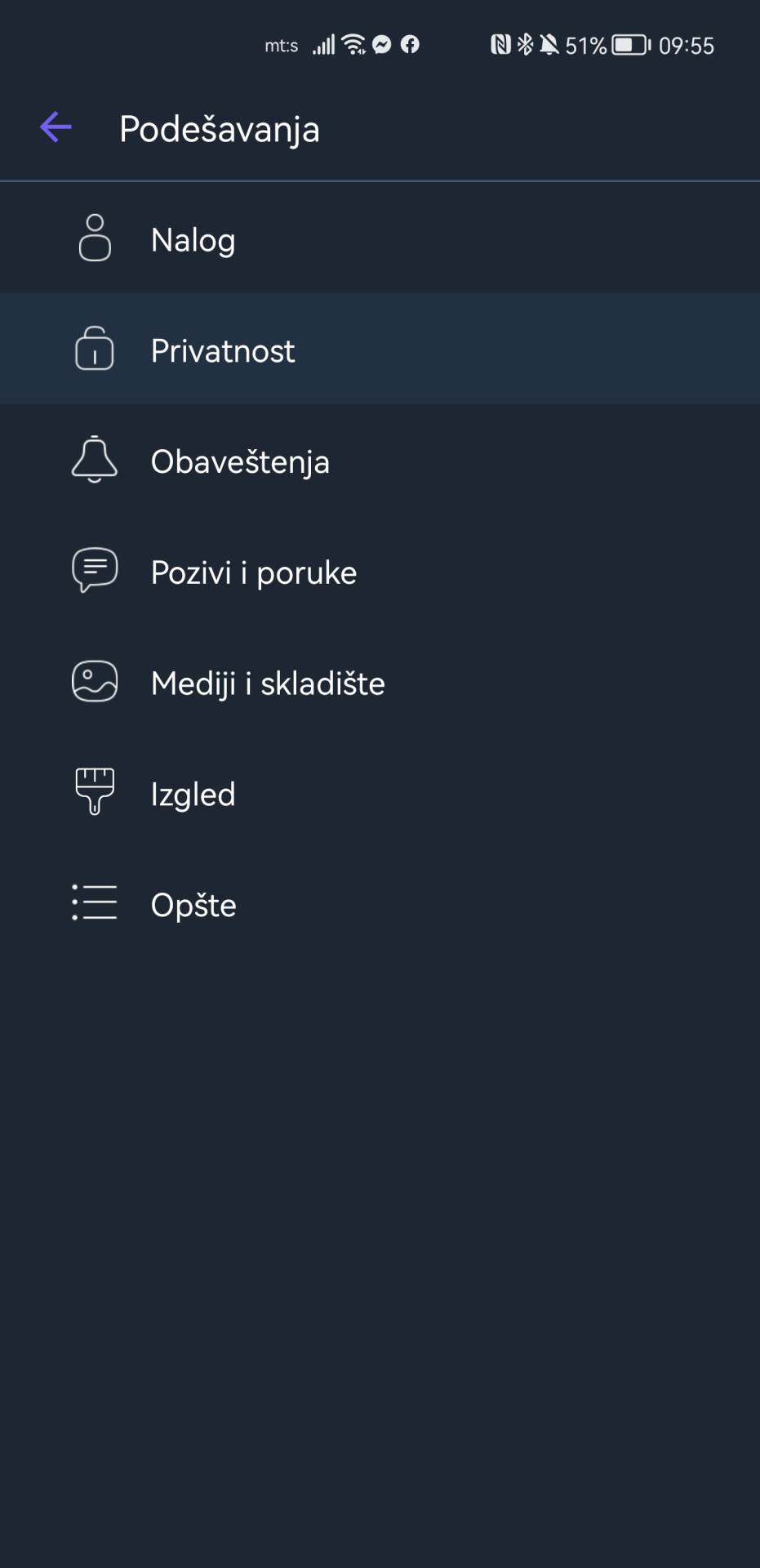Open Pozivi i poruke chat bubble icon
The width and height of the screenshot is (760, 1568).
pos(94,571)
